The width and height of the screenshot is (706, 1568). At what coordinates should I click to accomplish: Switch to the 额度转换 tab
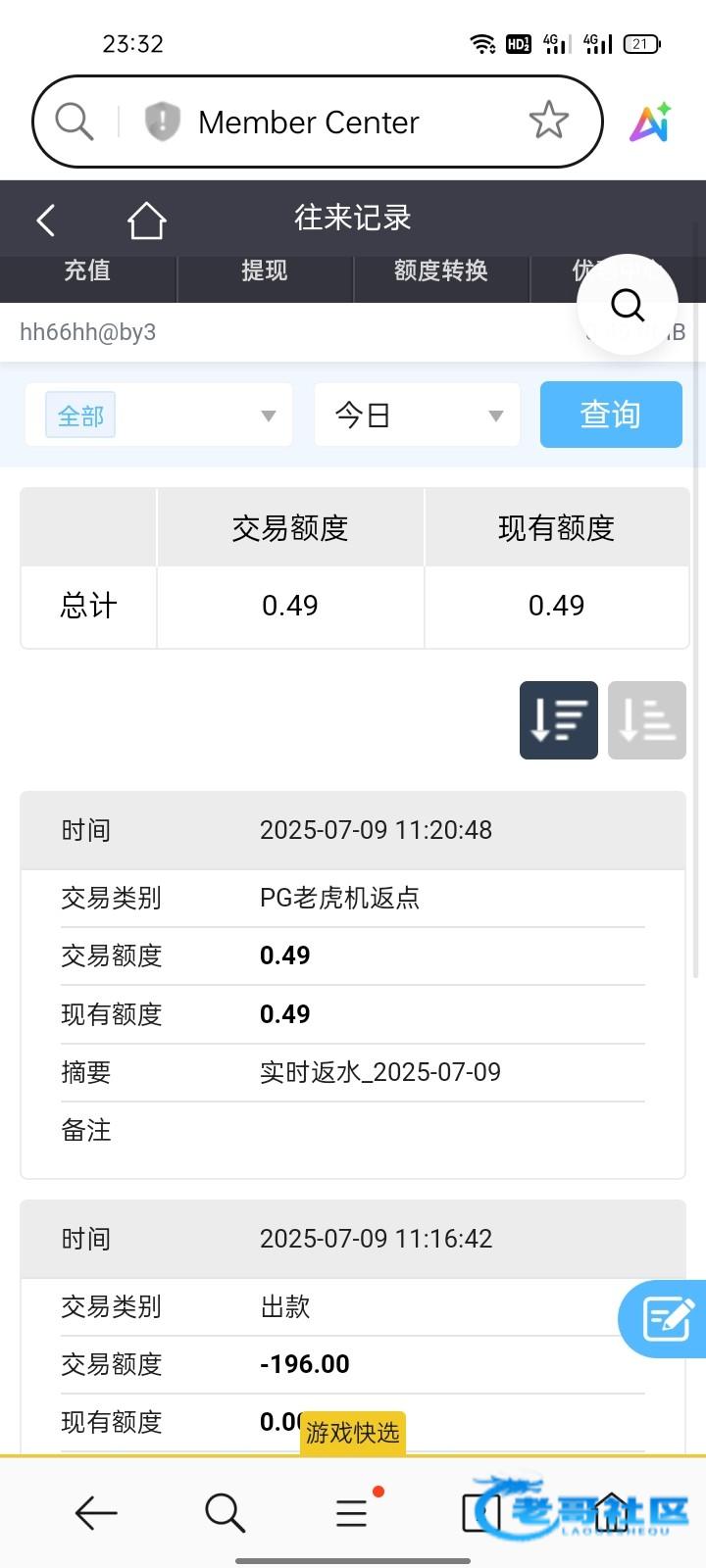point(441,271)
